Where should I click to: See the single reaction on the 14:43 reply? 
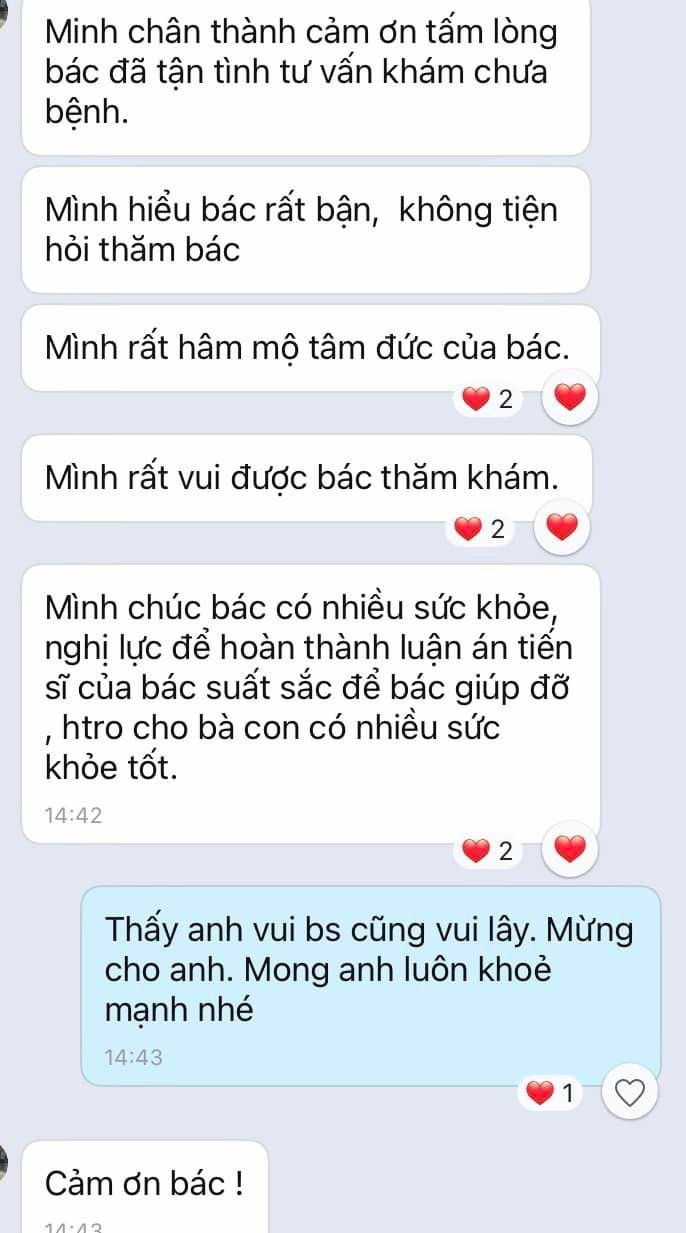(x=551, y=1095)
